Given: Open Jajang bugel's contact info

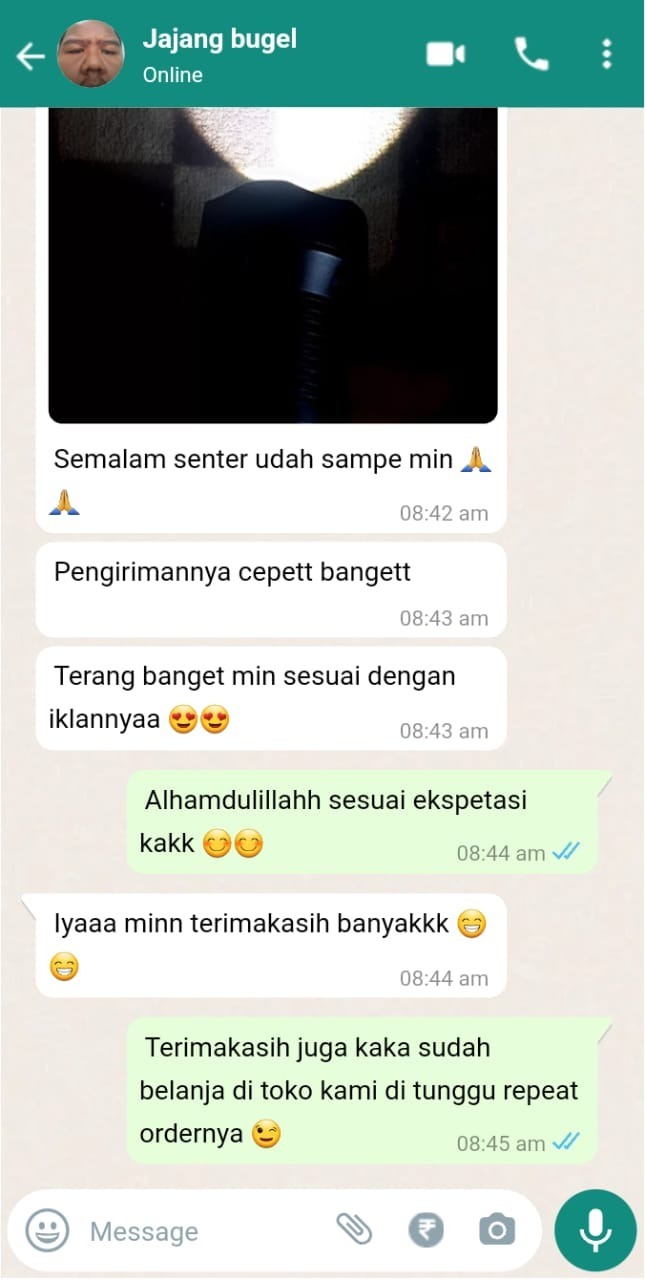Looking at the screenshot, I should (219, 55).
